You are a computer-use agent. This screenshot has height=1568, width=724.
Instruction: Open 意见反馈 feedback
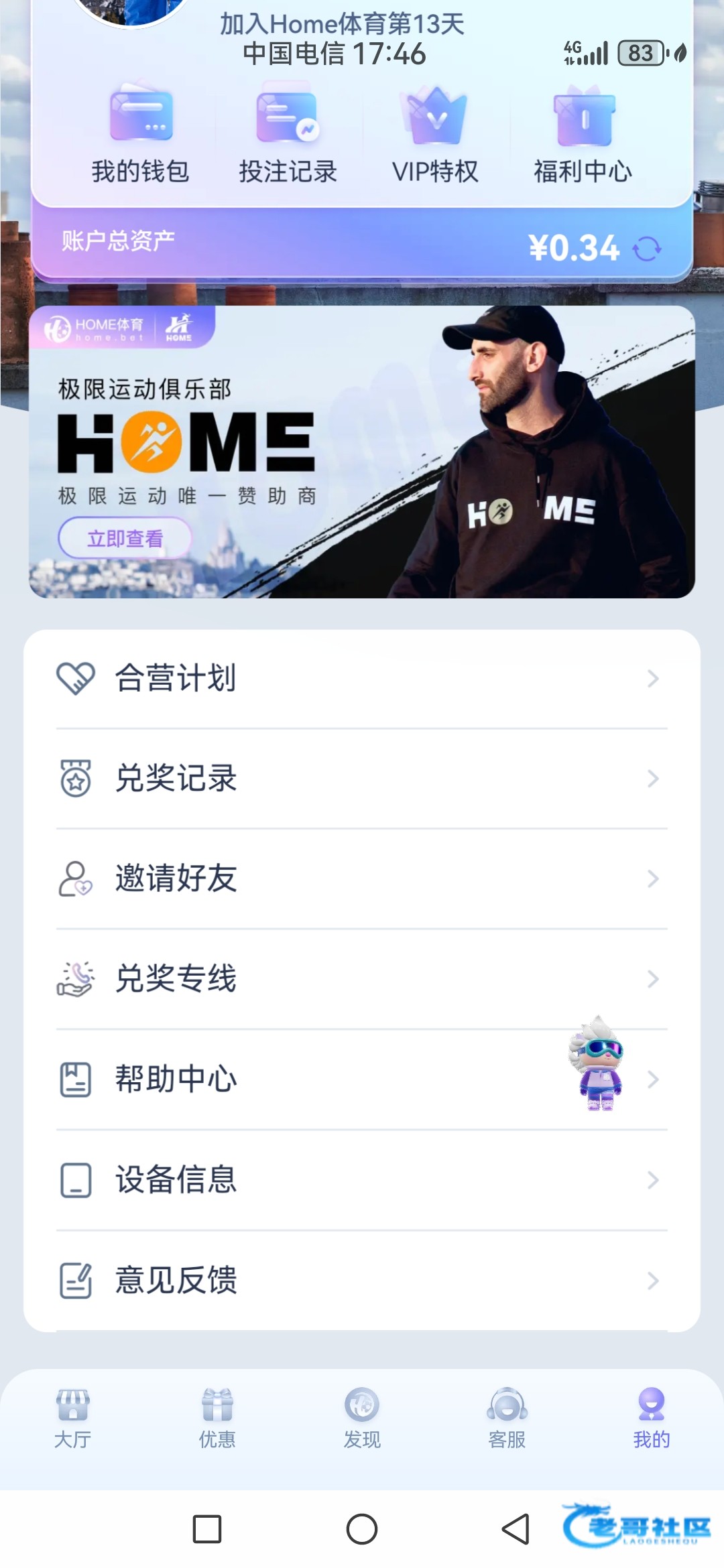[362, 1281]
